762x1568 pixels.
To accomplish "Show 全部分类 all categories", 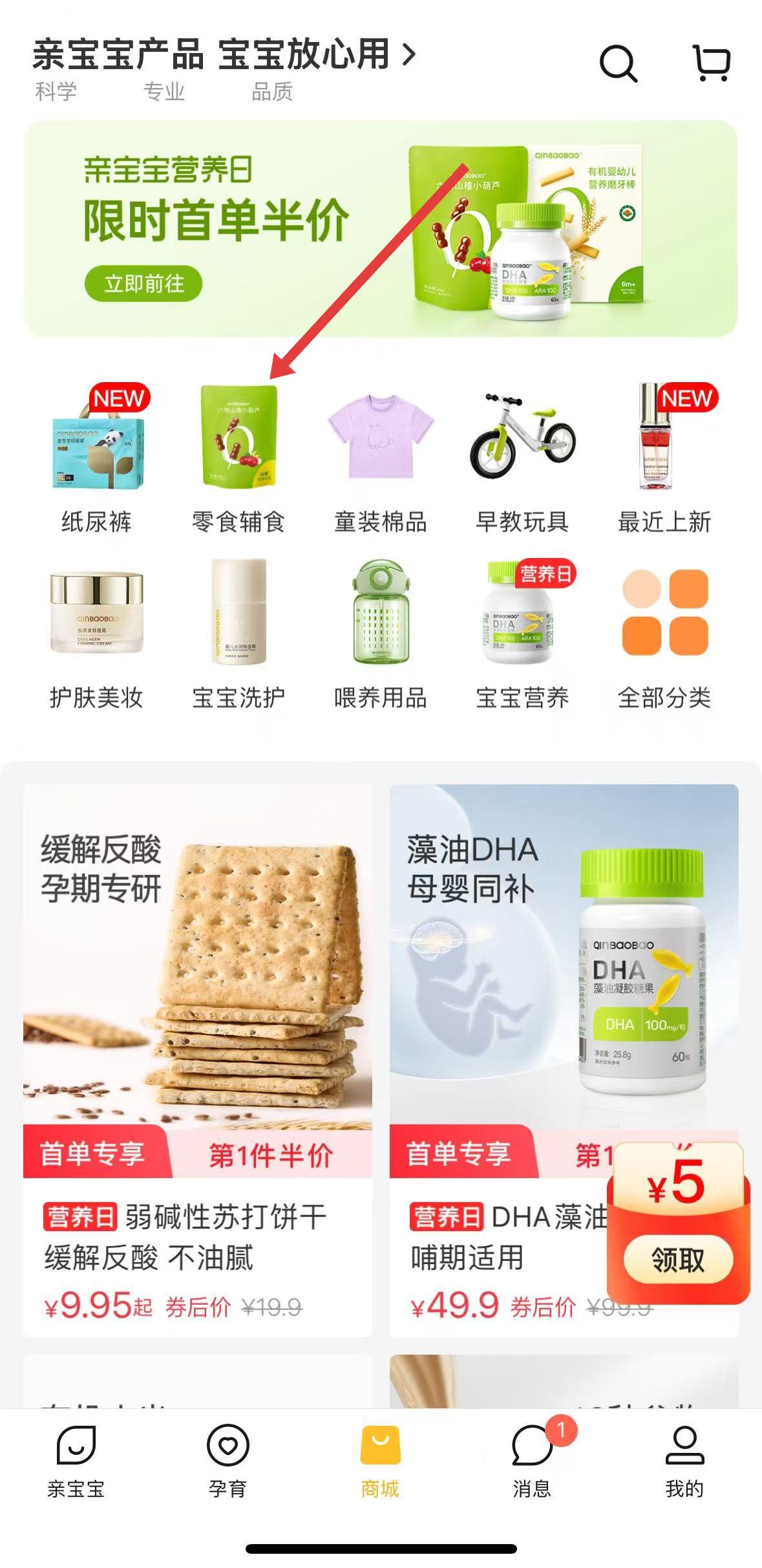I will (664, 634).
